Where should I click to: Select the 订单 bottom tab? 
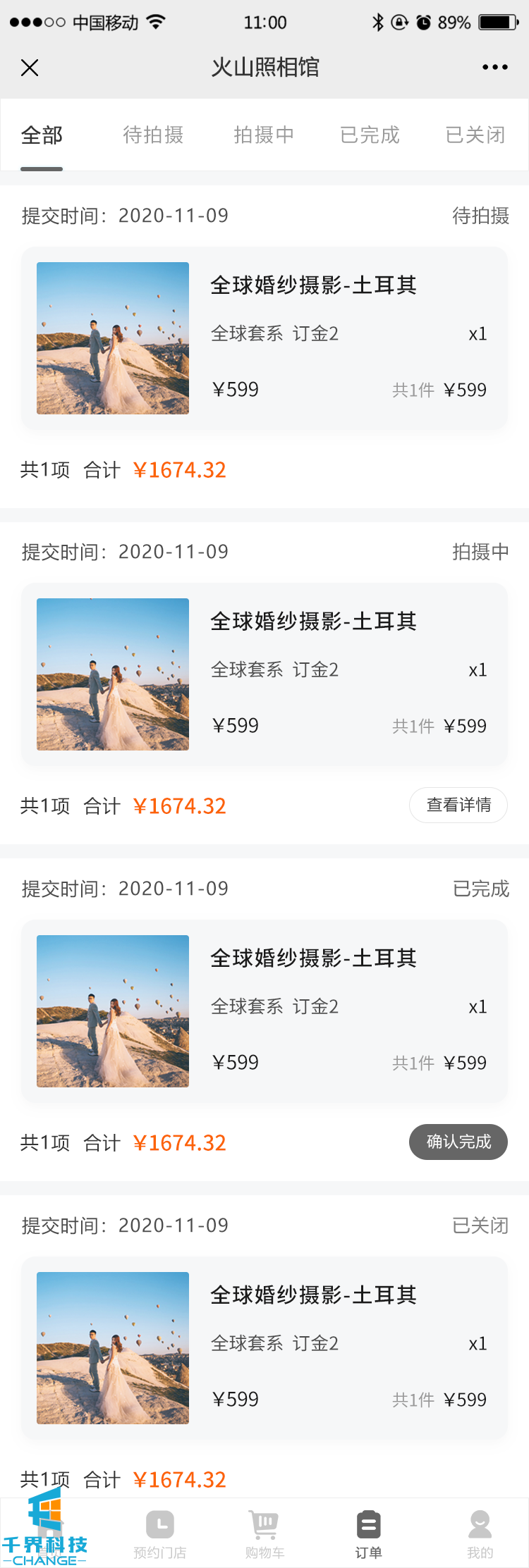point(368,1535)
